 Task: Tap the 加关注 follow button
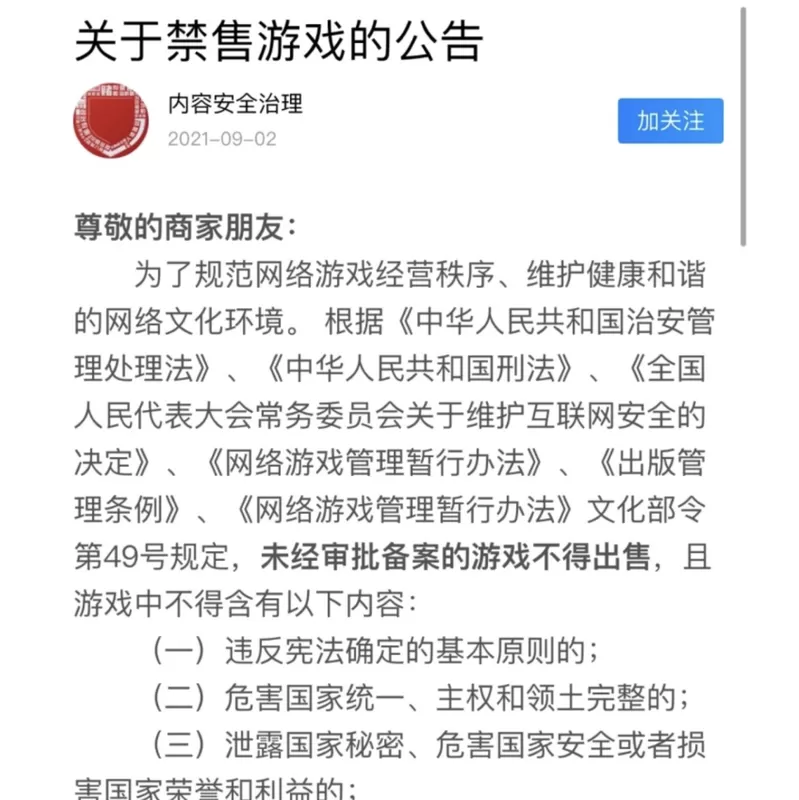coord(670,121)
